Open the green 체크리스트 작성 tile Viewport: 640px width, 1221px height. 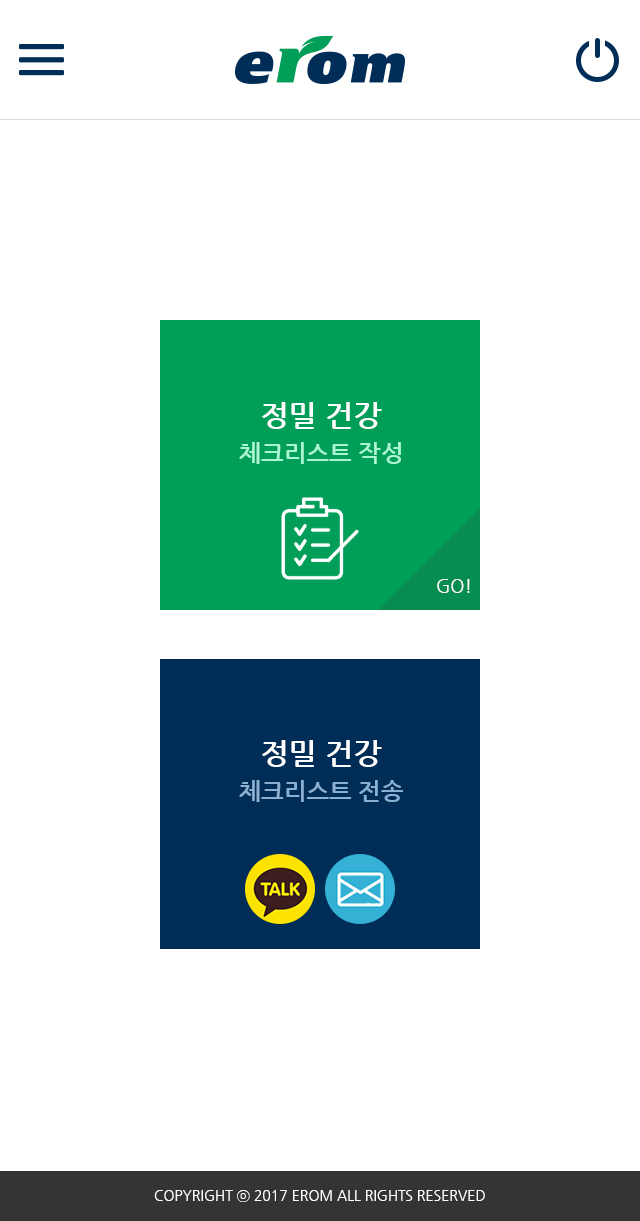pos(320,465)
